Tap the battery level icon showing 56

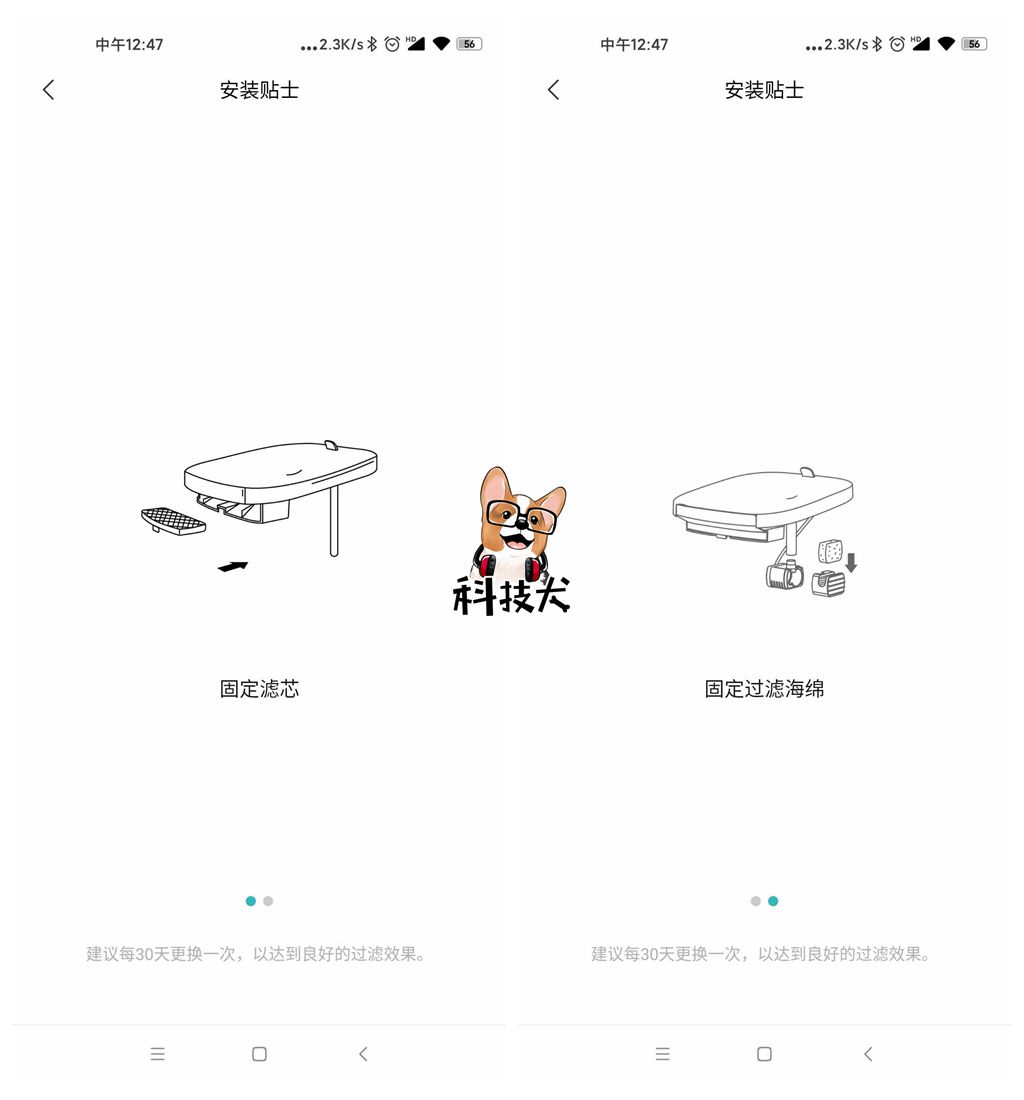pyautogui.click(x=469, y=44)
